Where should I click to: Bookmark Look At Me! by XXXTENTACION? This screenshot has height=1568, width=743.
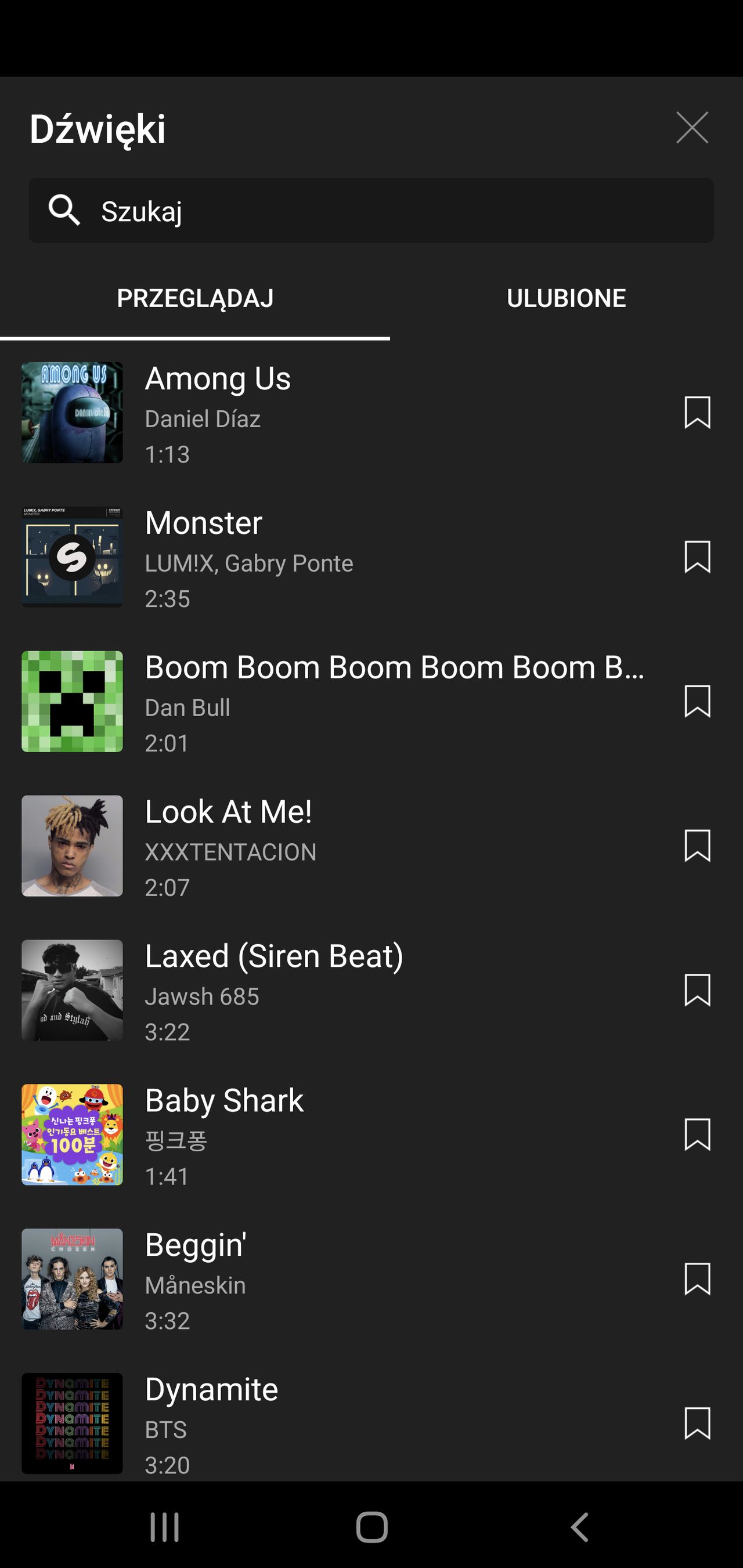coord(698,846)
